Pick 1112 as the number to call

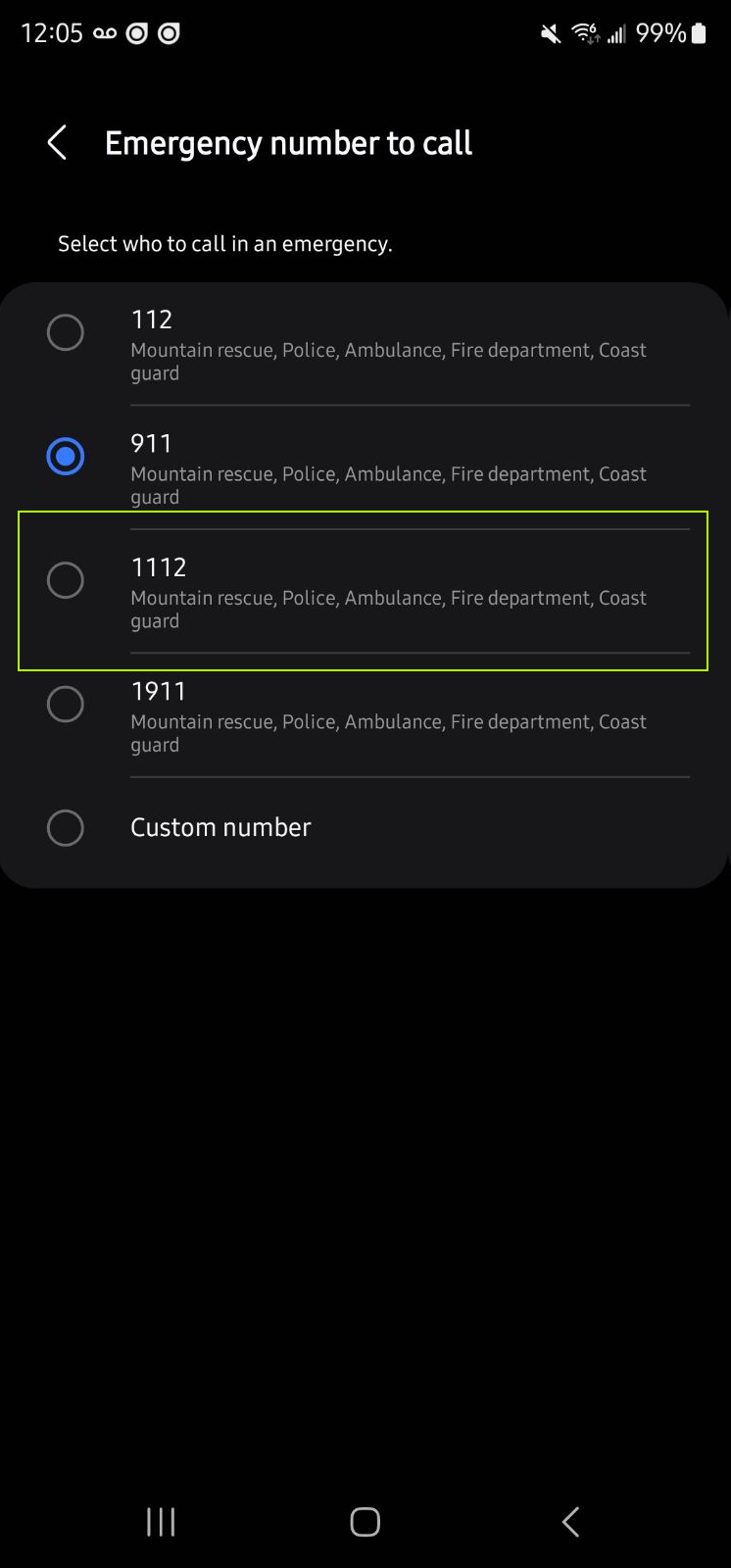(x=365, y=592)
